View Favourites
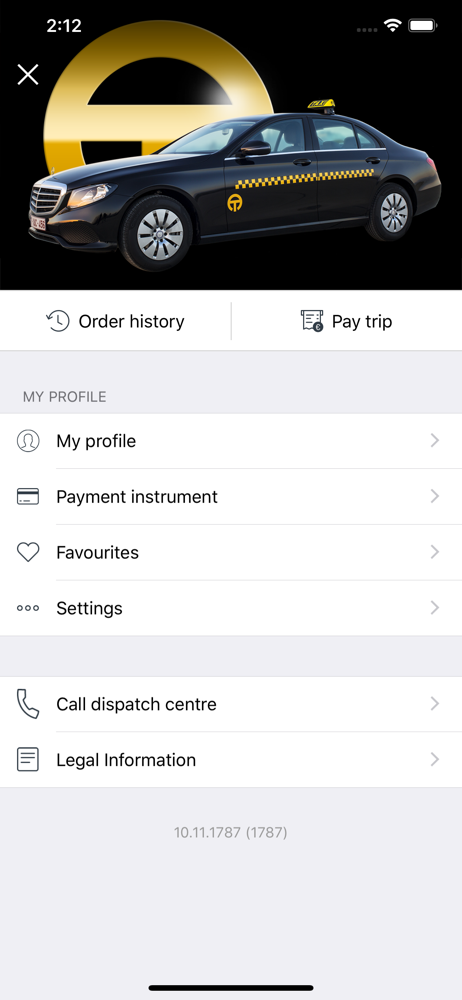This screenshot has width=462, height=1000. (231, 552)
